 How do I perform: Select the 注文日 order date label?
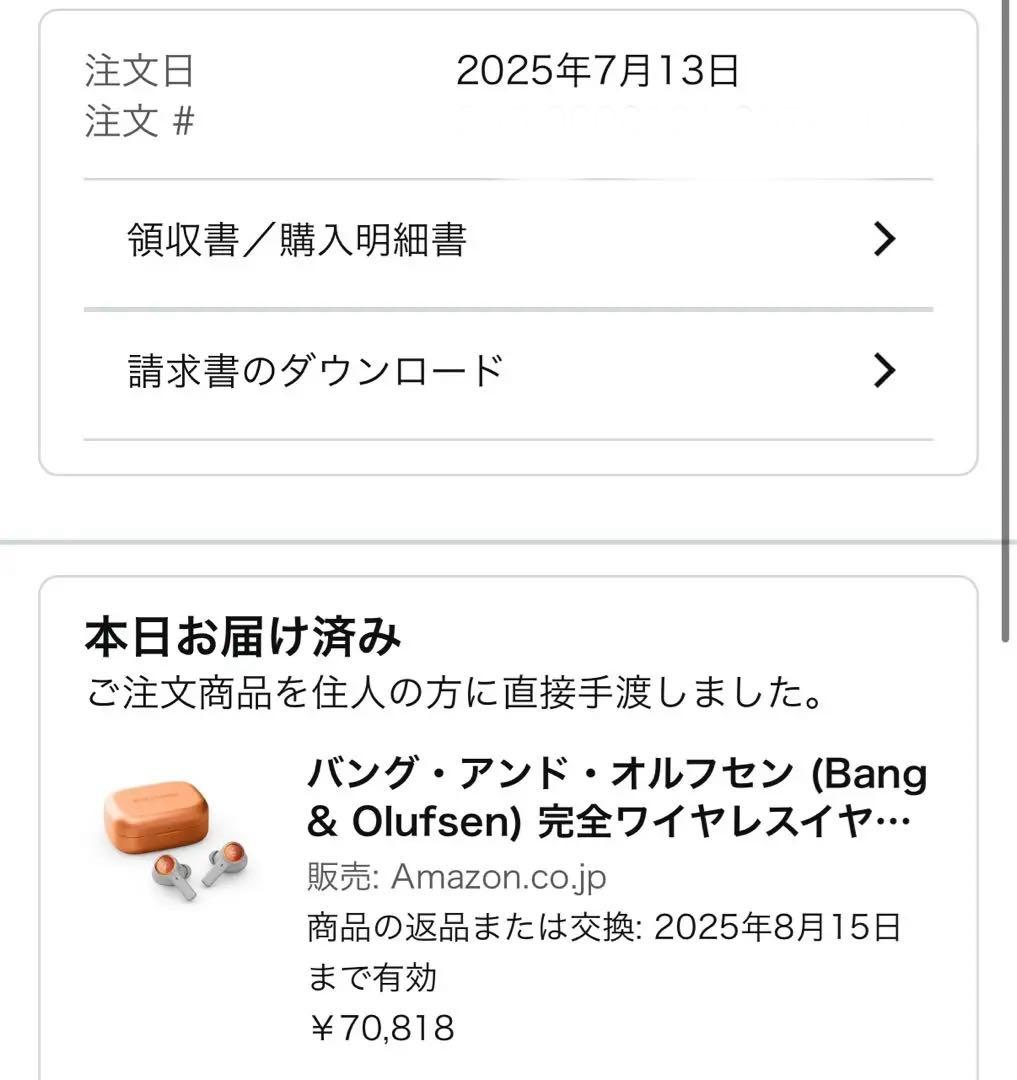point(138,70)
